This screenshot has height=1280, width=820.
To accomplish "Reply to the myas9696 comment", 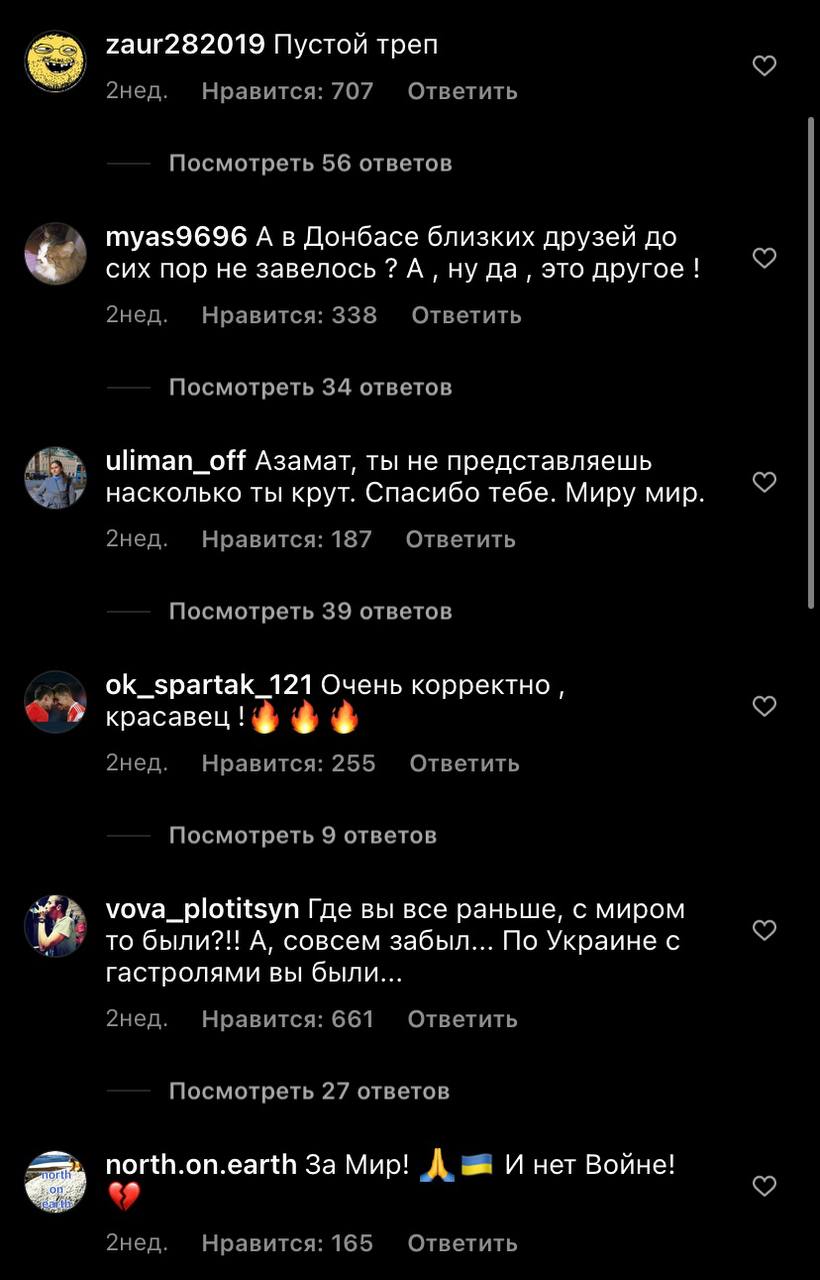I will pos(466,315).
